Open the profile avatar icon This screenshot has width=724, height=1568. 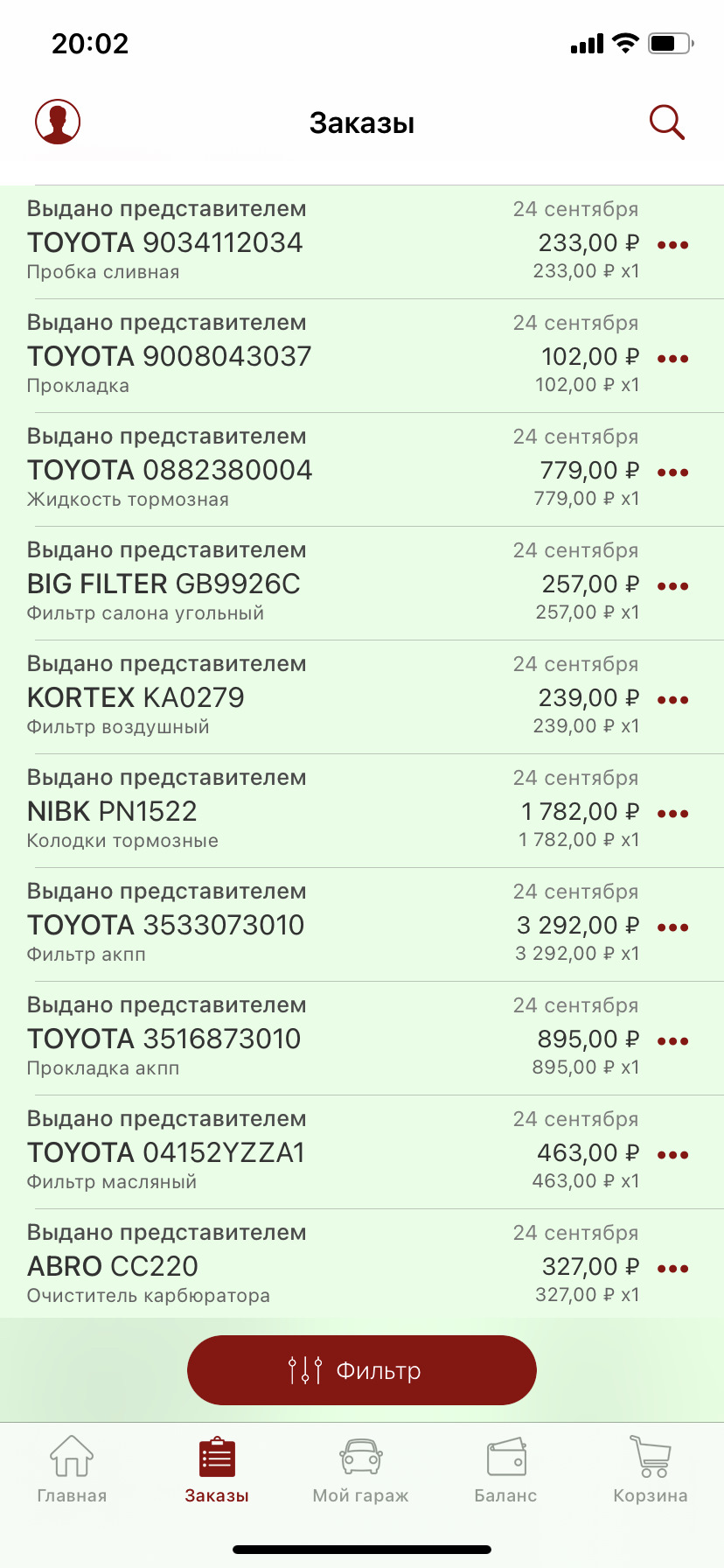coord(58,121)
